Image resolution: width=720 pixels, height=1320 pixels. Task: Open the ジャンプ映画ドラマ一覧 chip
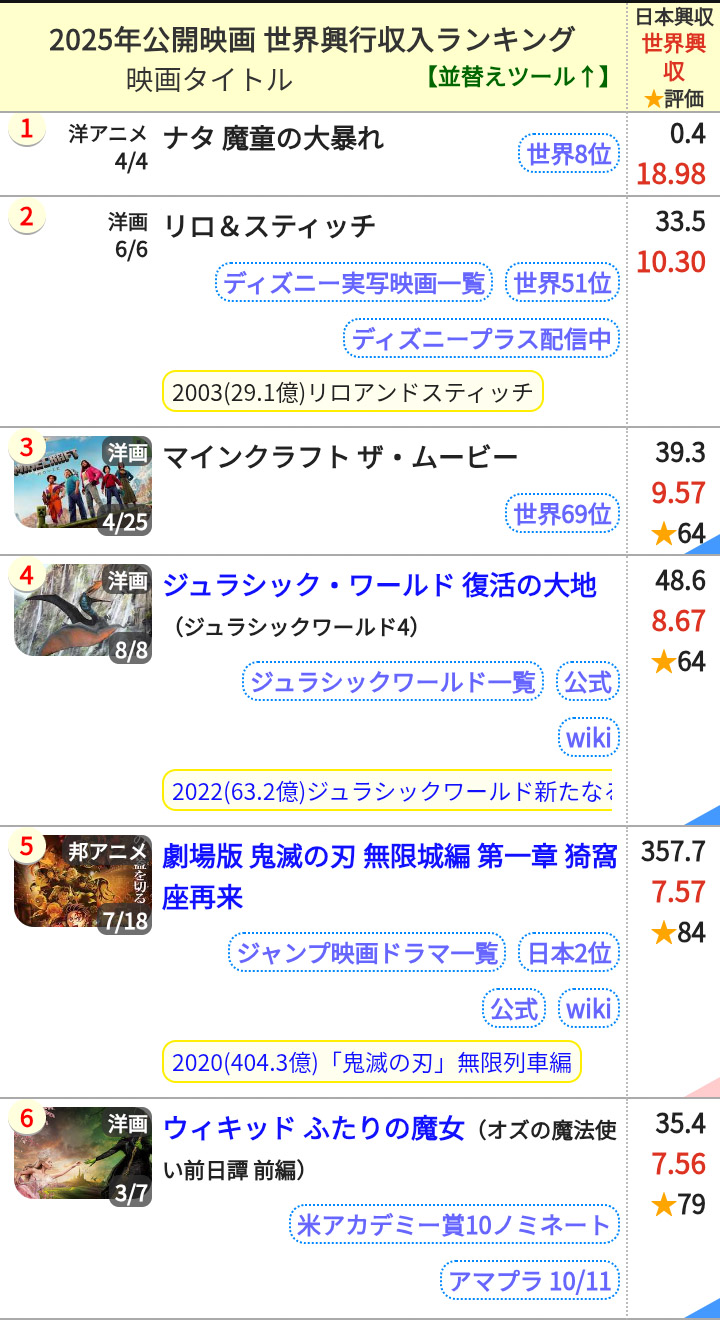(366, 953)
